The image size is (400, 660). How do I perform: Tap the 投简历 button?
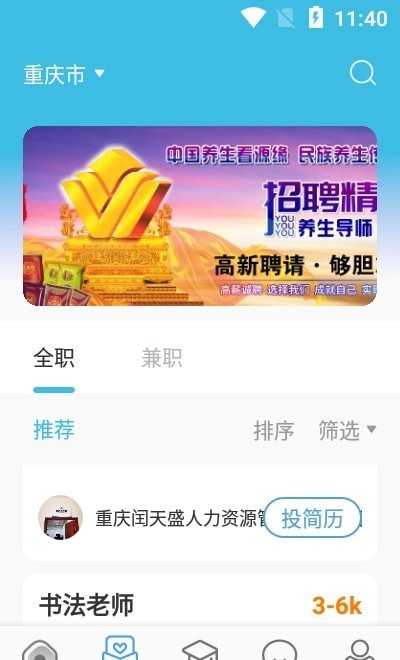point(312,518)
